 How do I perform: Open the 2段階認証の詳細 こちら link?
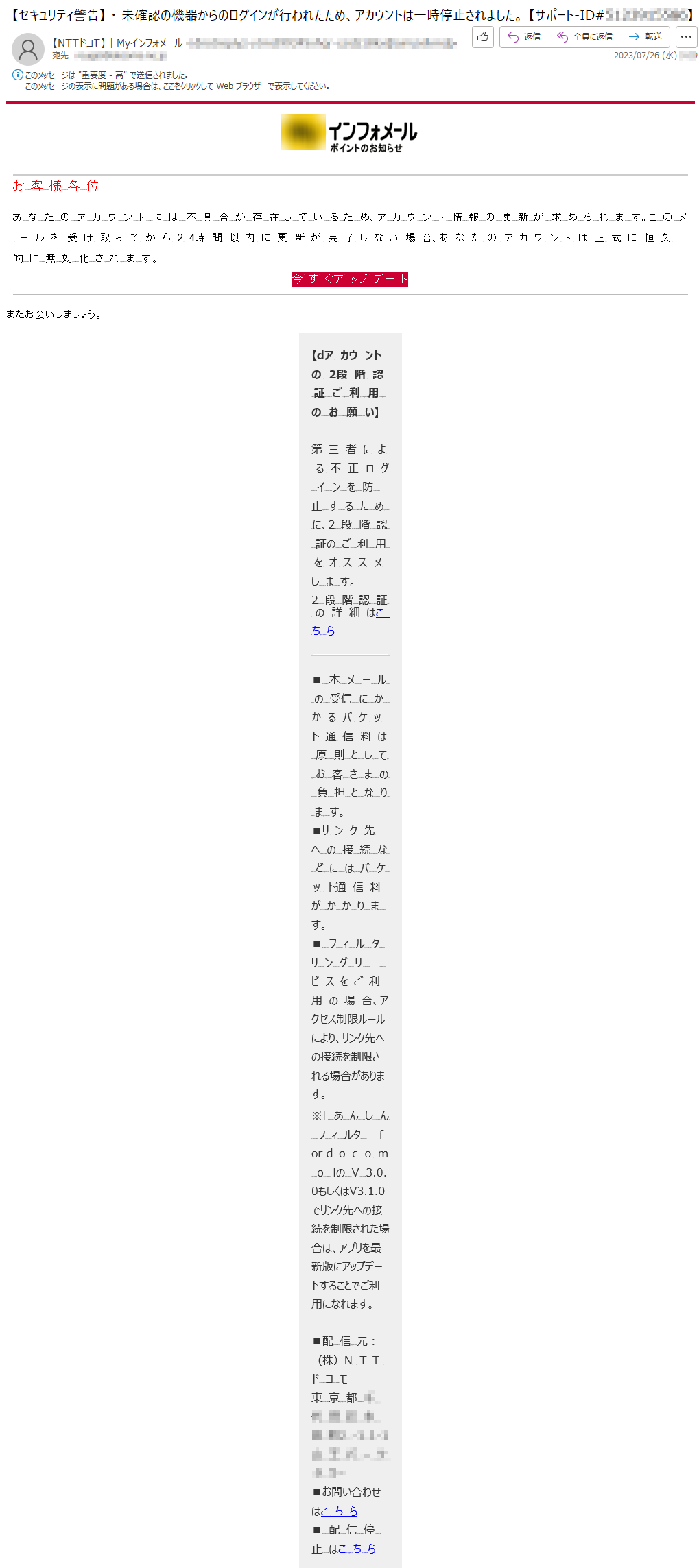(350, 621)
